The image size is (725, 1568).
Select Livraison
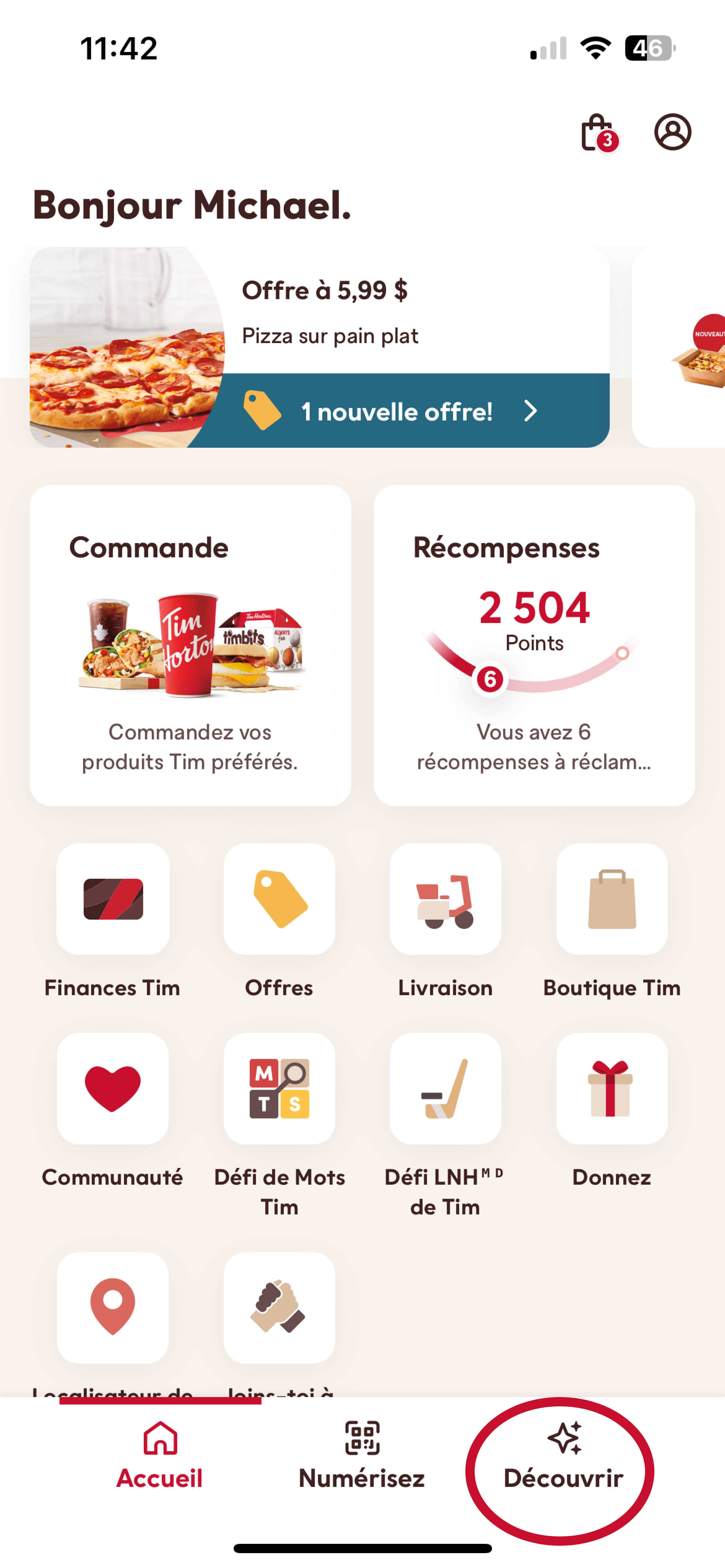[445, 900]
